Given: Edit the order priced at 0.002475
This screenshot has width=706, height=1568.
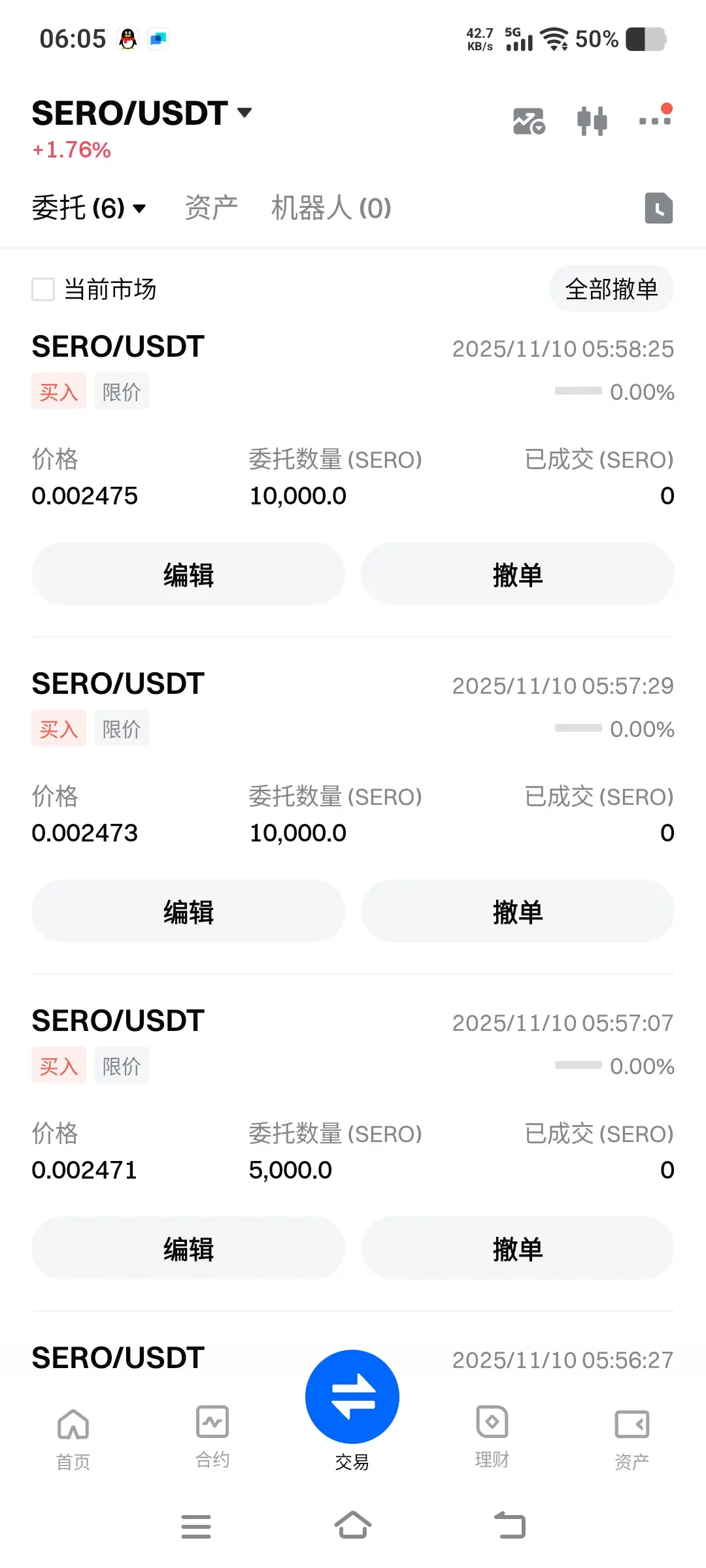Looking at the screenshot, I should [188, 574].
